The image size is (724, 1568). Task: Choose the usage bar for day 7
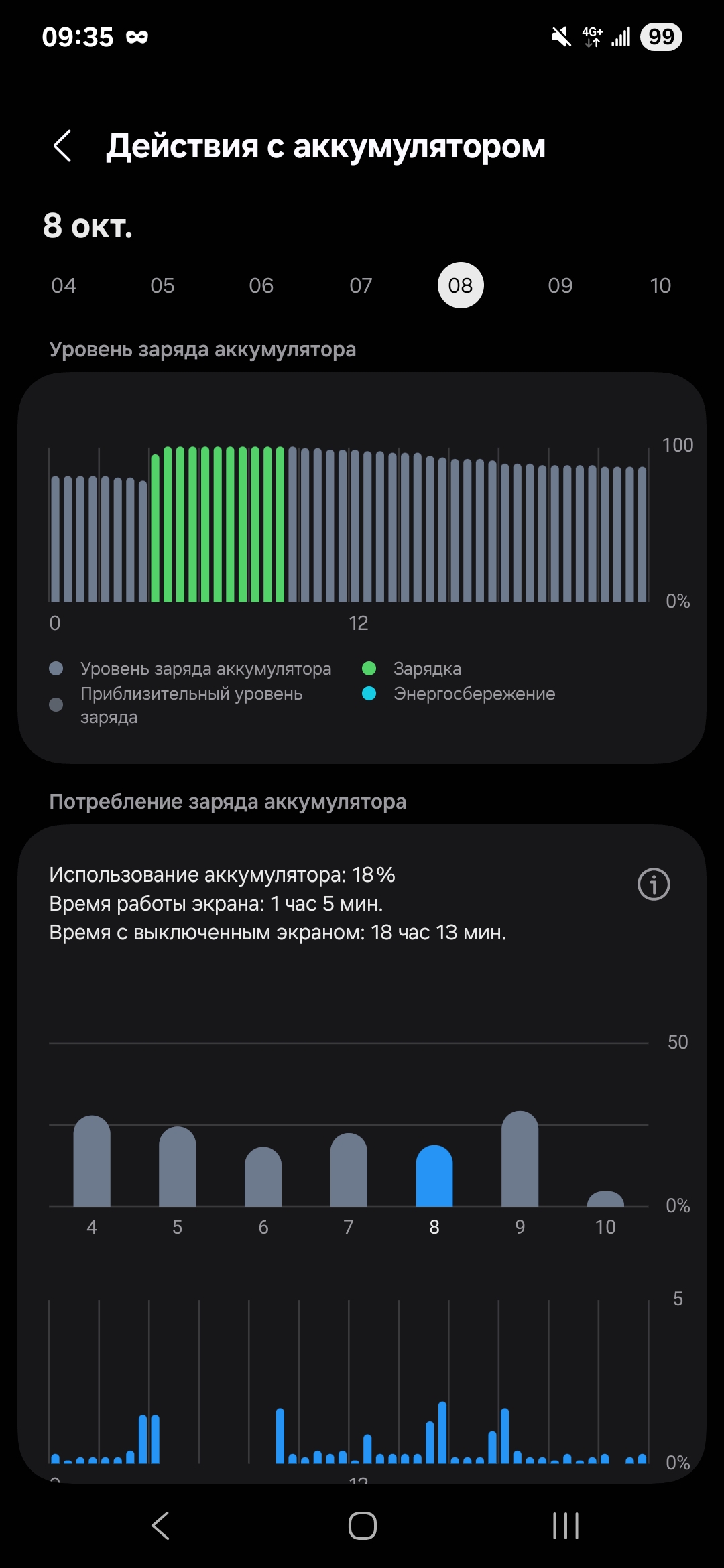tap(349, 1170)
